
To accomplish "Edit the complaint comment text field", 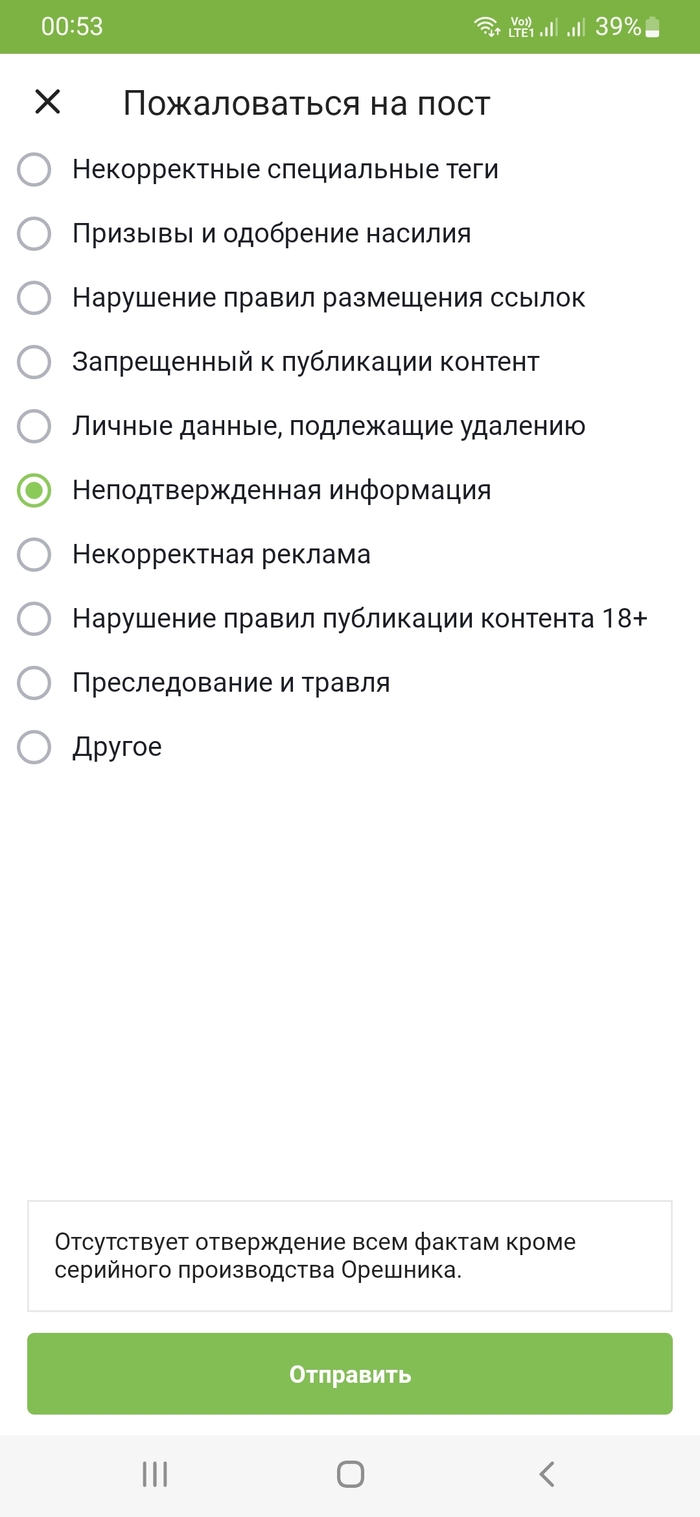I will pos(349,1256).
